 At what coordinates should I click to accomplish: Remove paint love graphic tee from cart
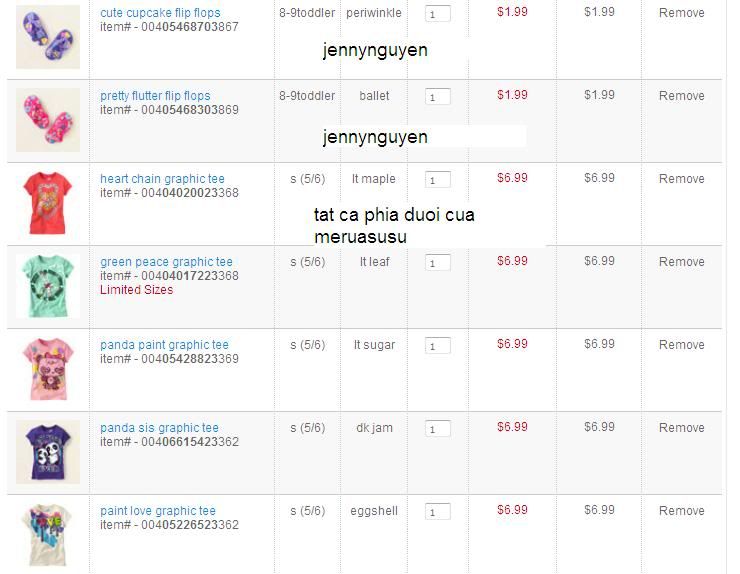pos(681,511)
